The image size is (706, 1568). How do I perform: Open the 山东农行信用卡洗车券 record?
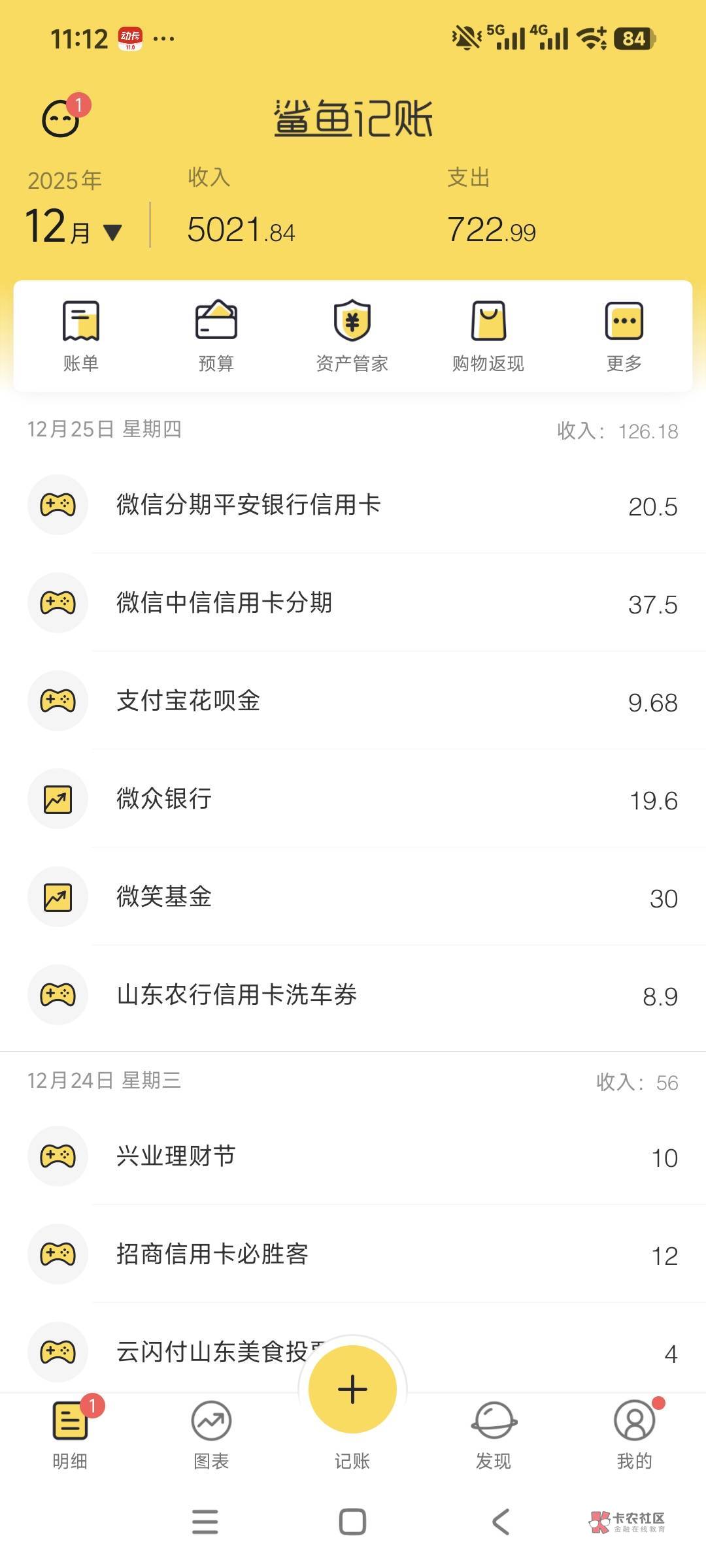(x=353, y=995)
